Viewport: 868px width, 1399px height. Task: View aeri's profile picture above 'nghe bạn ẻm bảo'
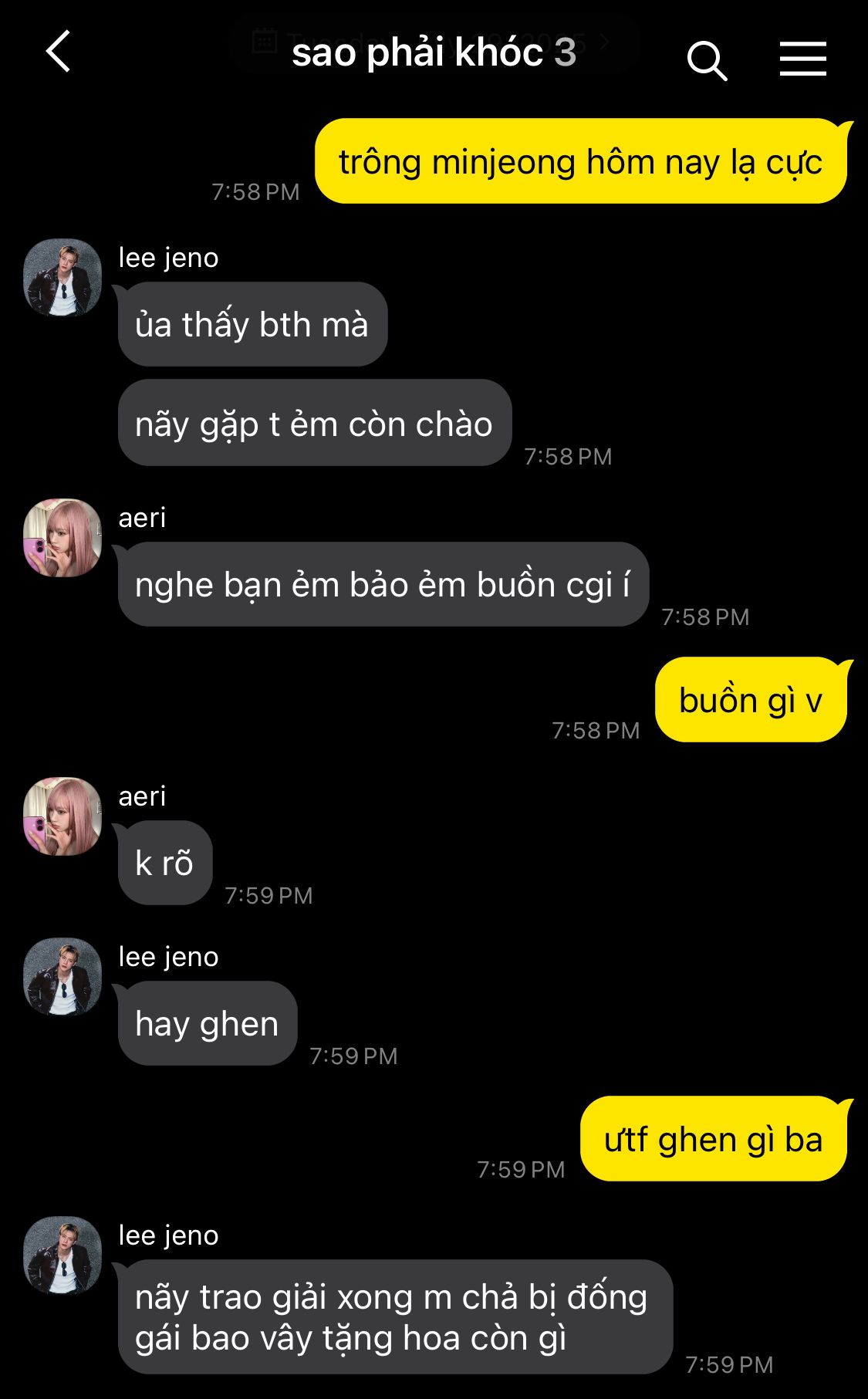point(62,538)
